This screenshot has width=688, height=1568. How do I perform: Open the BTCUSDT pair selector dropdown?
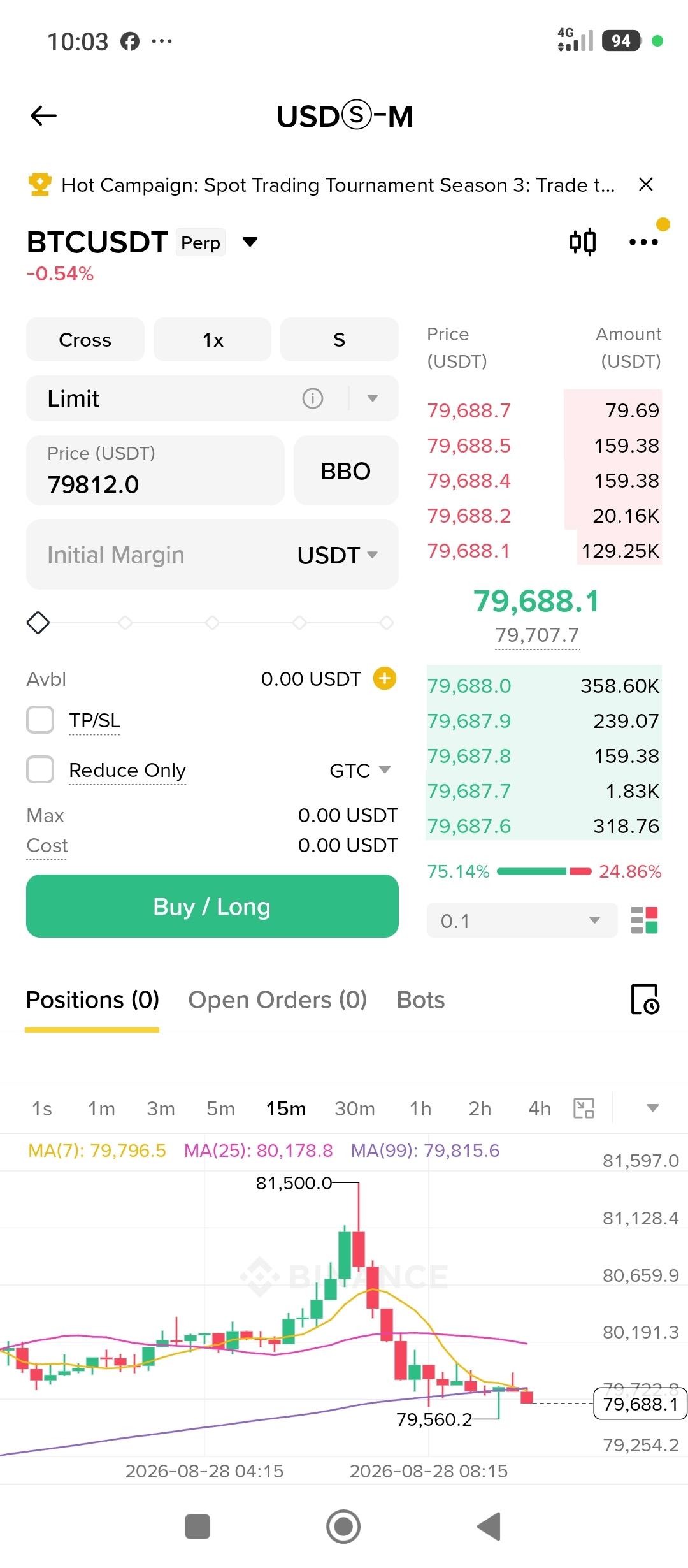(x=250, y=242)
